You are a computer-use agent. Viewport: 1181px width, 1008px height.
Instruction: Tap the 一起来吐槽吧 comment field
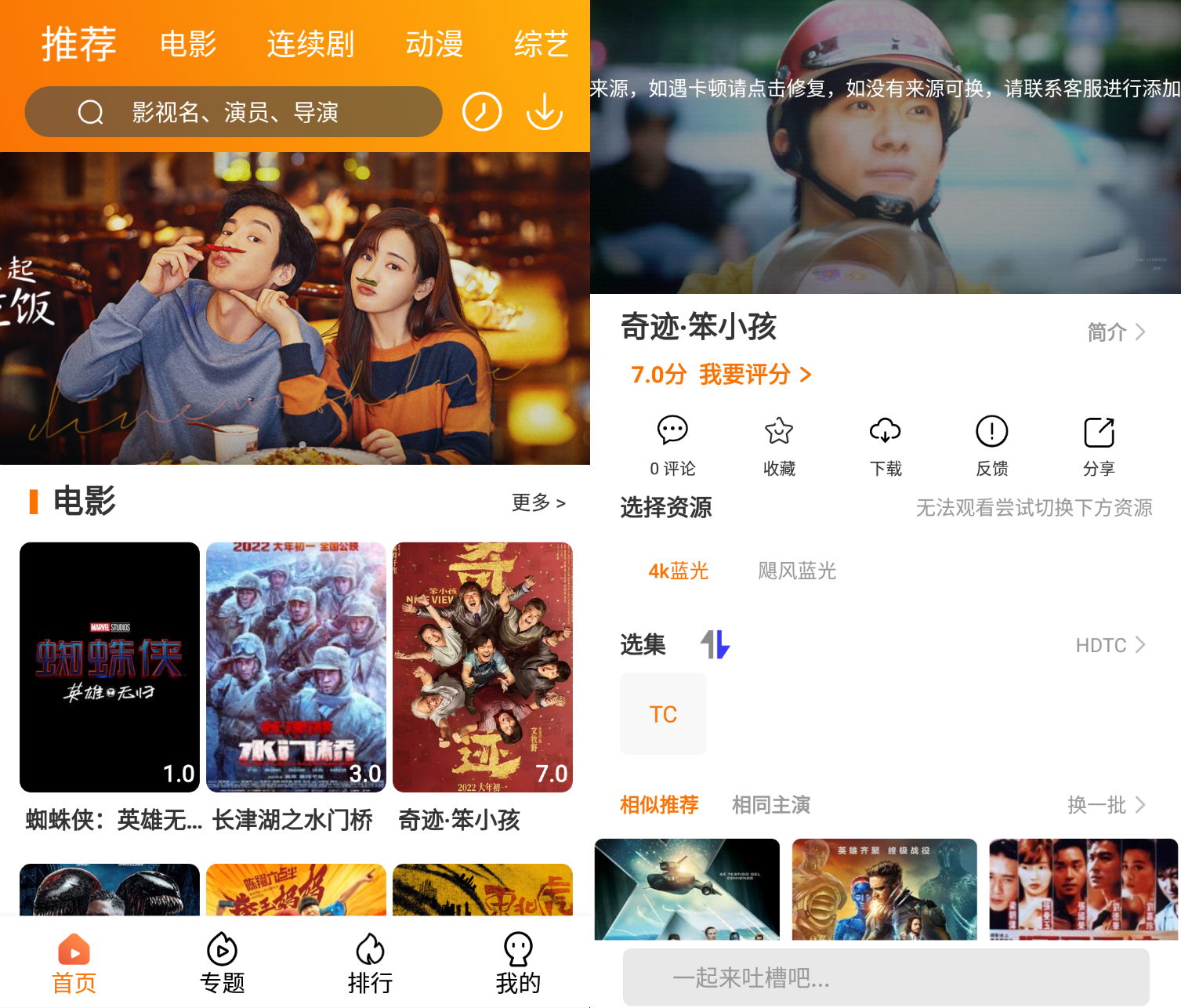tap(886, 977)
